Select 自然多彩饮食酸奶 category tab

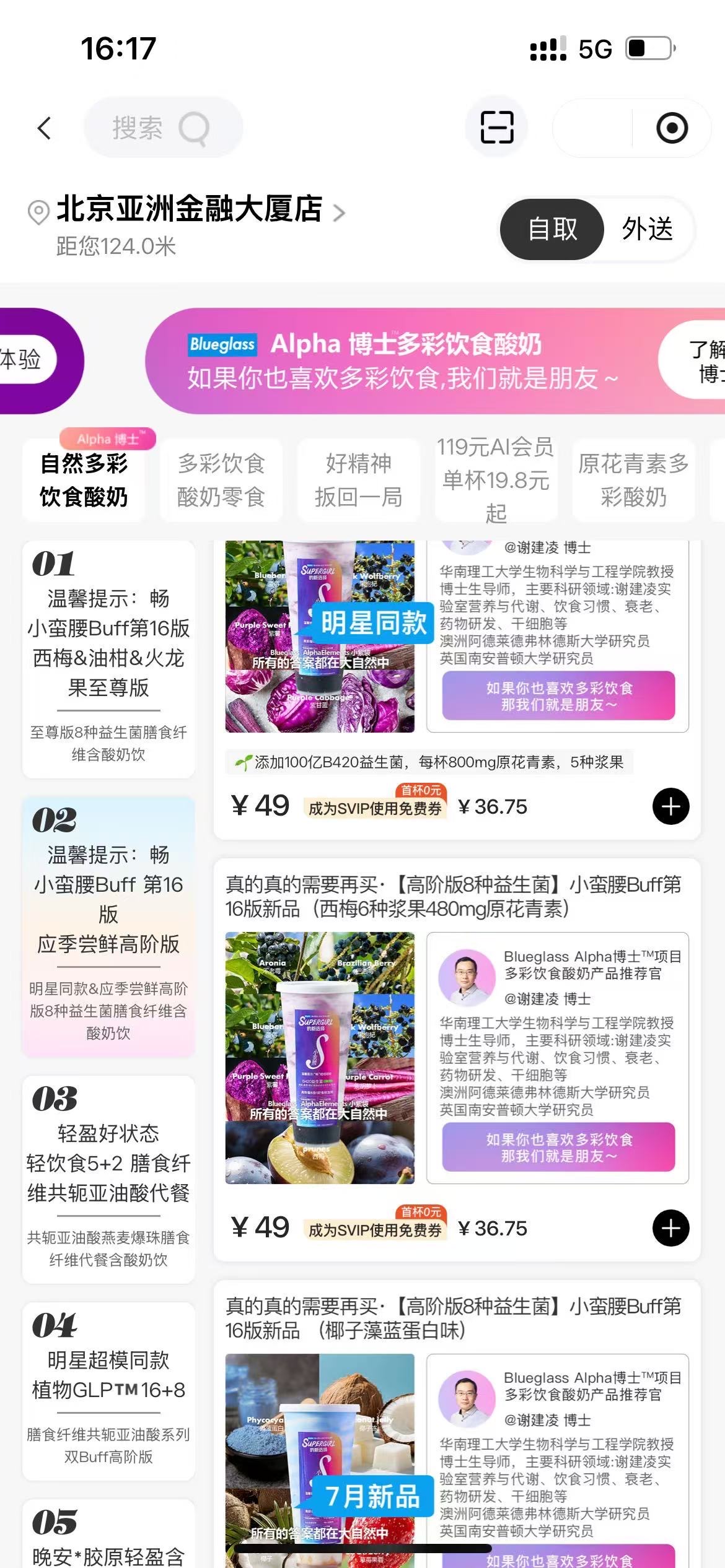[84, 480]
